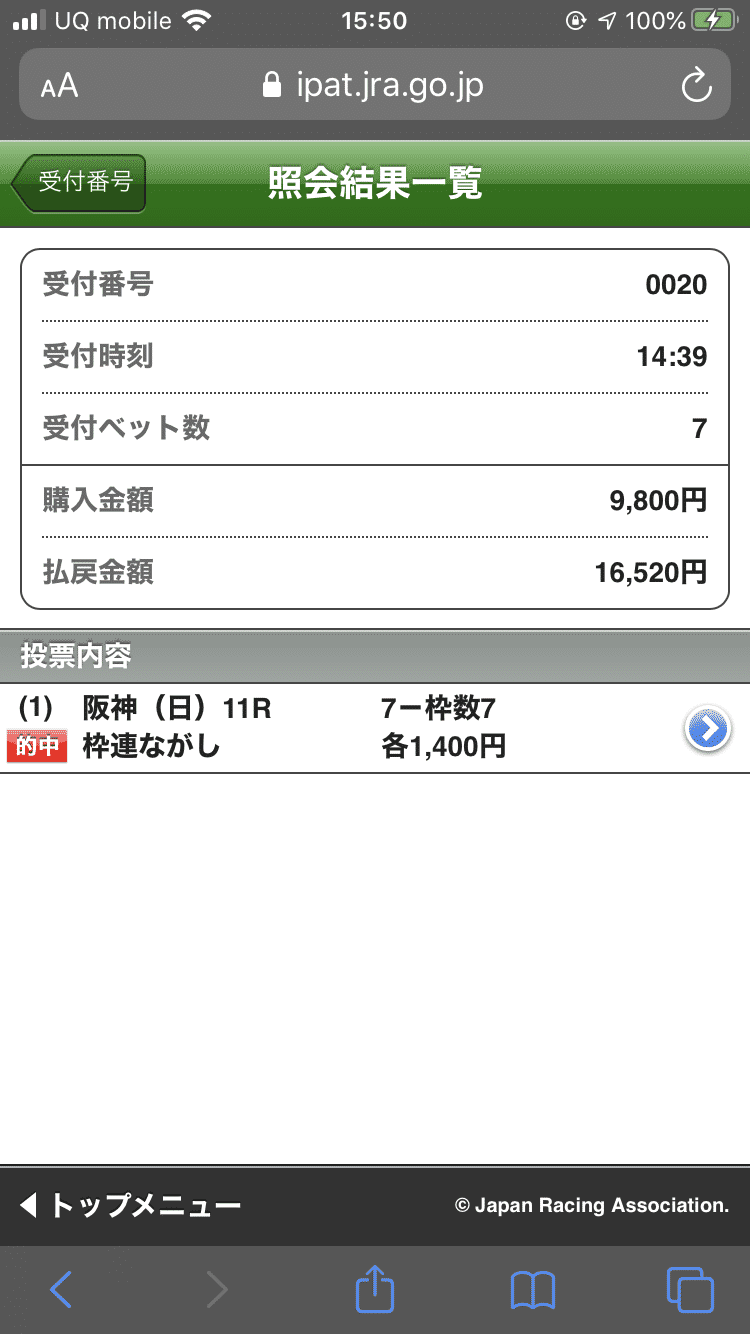
Task: Show all open Safari tabs
Action: tap(689, 1290)
